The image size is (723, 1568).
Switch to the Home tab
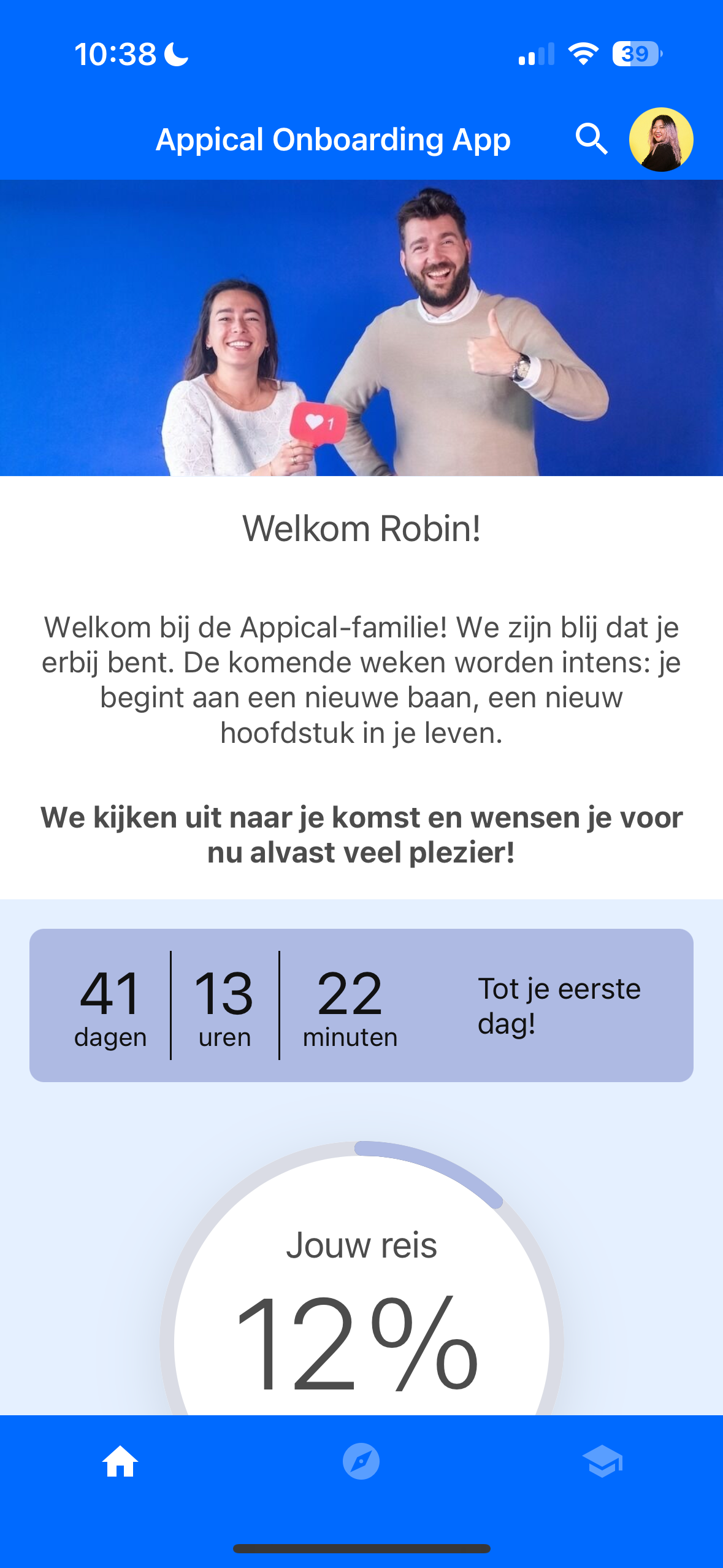(120, 1462)
